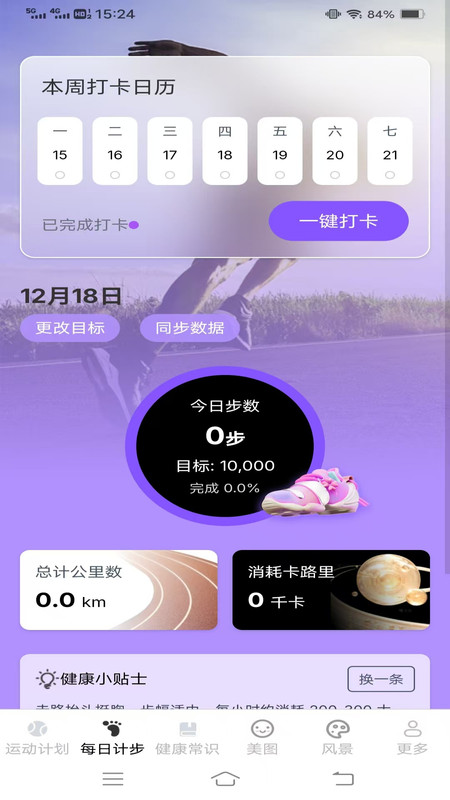Image resolution: width=450 pixels, height=800 pixels.
Task: Go to the 美图 tab
Action: point(262,738)
